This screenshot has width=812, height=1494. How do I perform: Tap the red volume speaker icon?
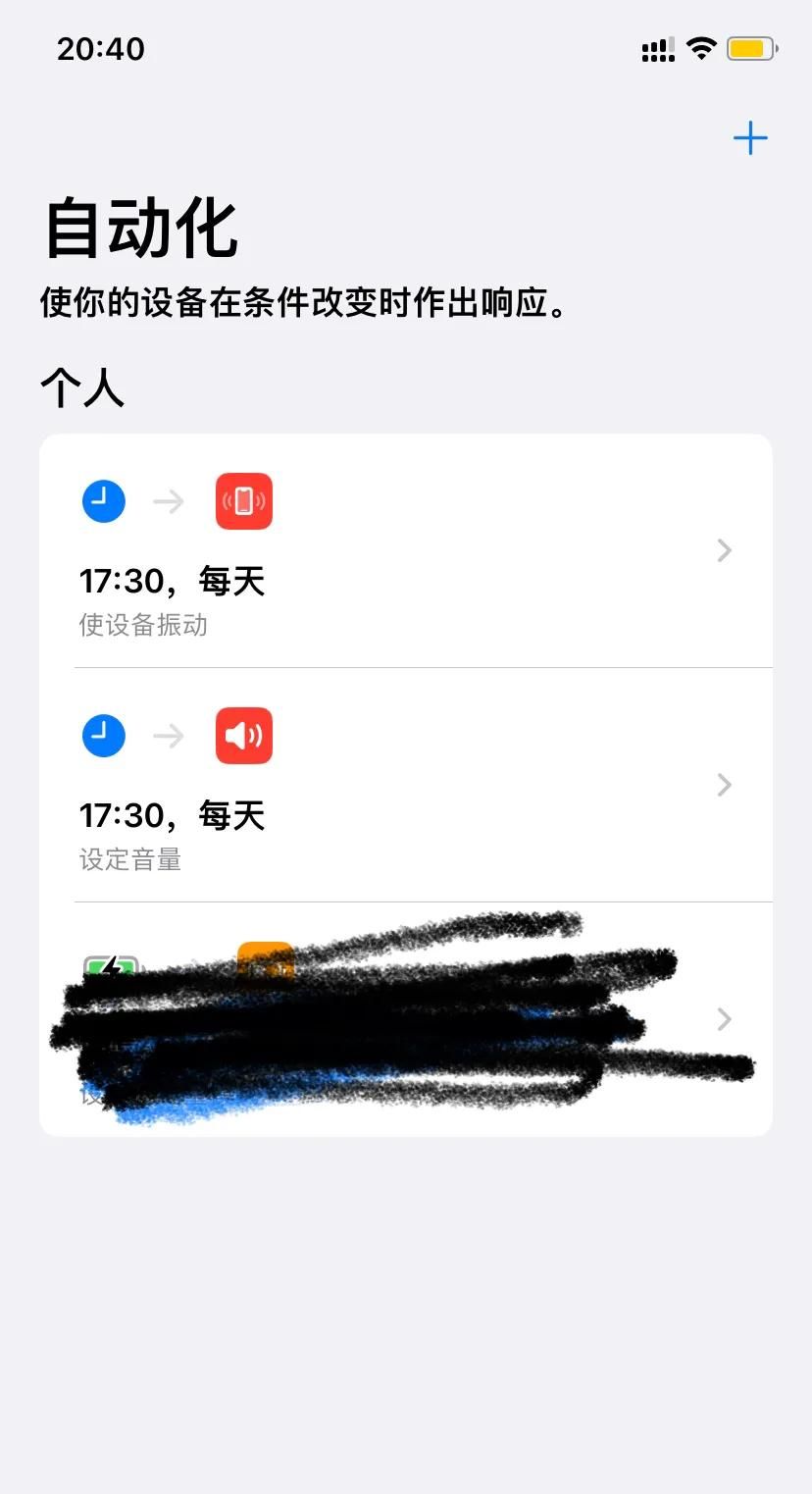pyautogui.click(x=243, y=736)
